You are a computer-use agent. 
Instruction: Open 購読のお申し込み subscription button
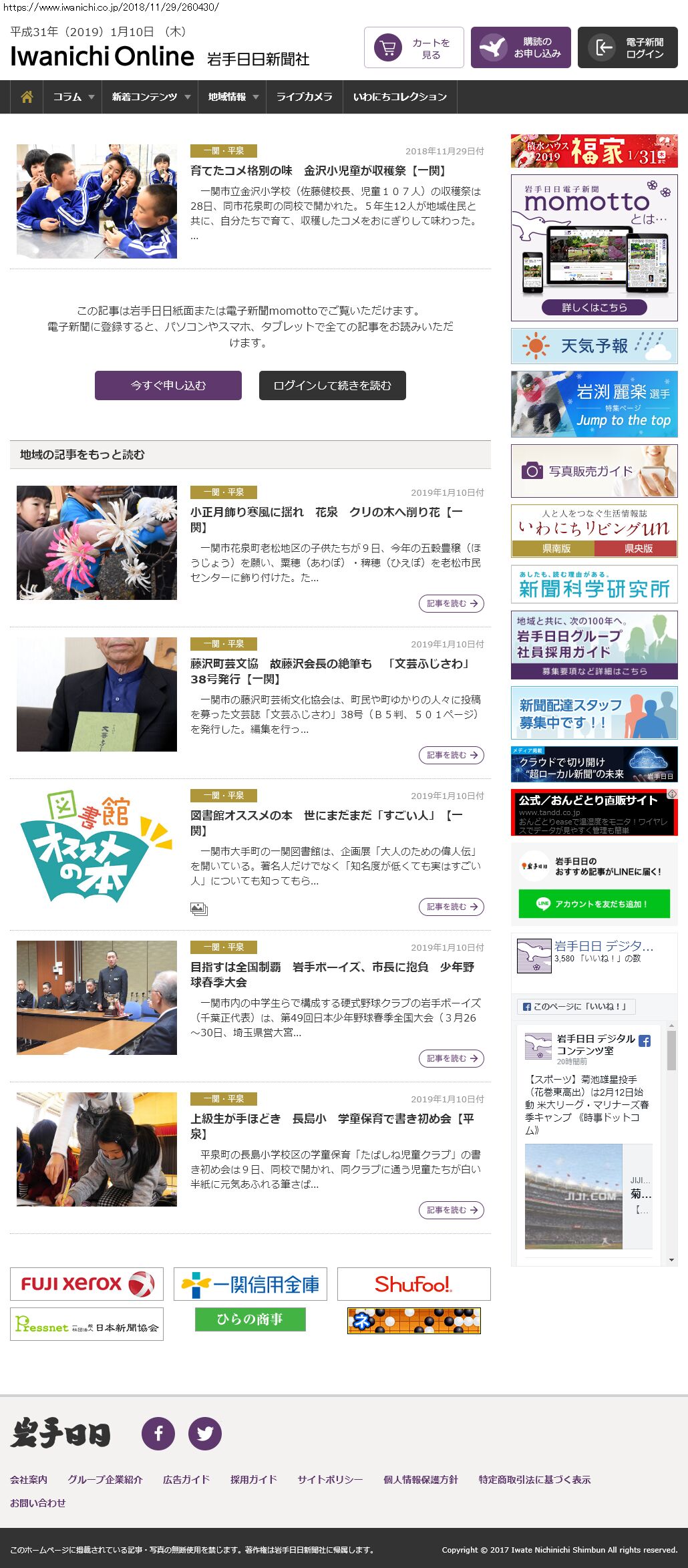520,47
